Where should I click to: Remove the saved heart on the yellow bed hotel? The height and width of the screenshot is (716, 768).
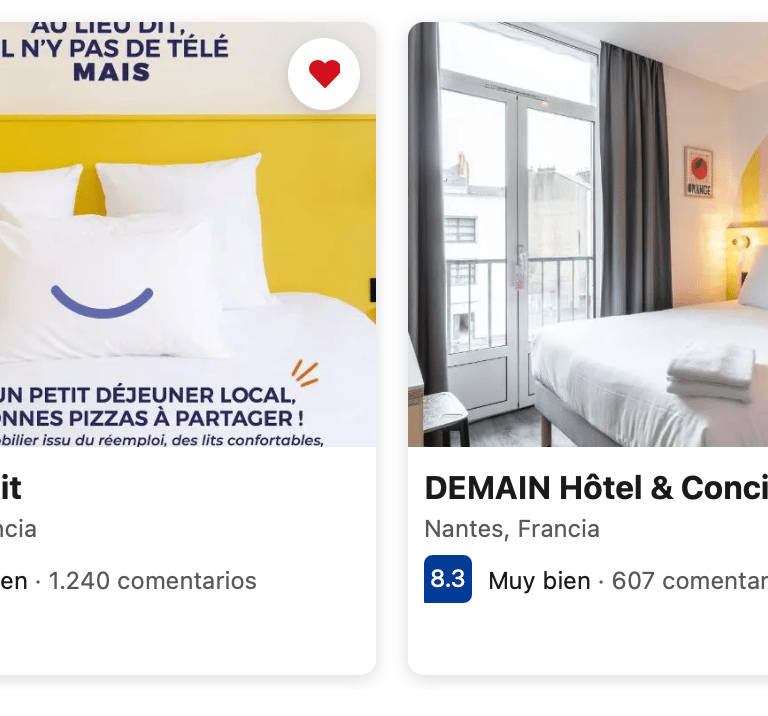(x=324, y=74)
